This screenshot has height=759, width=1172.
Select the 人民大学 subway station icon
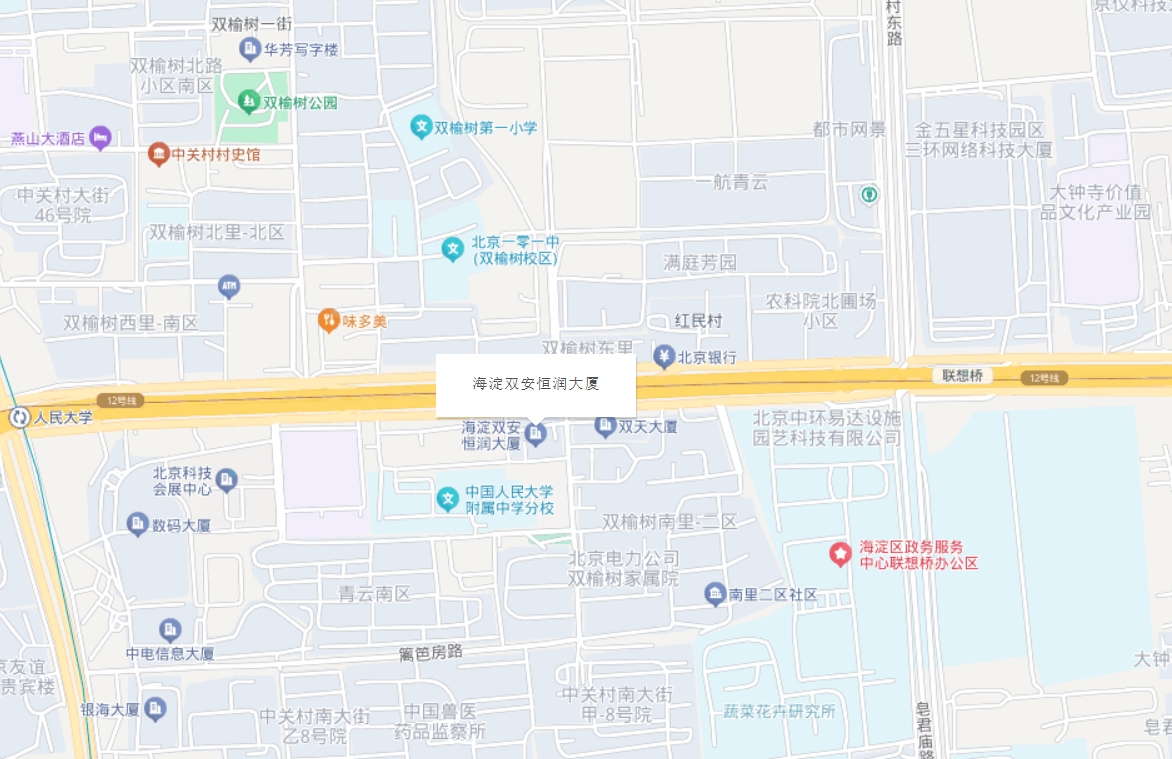[19, 417]
